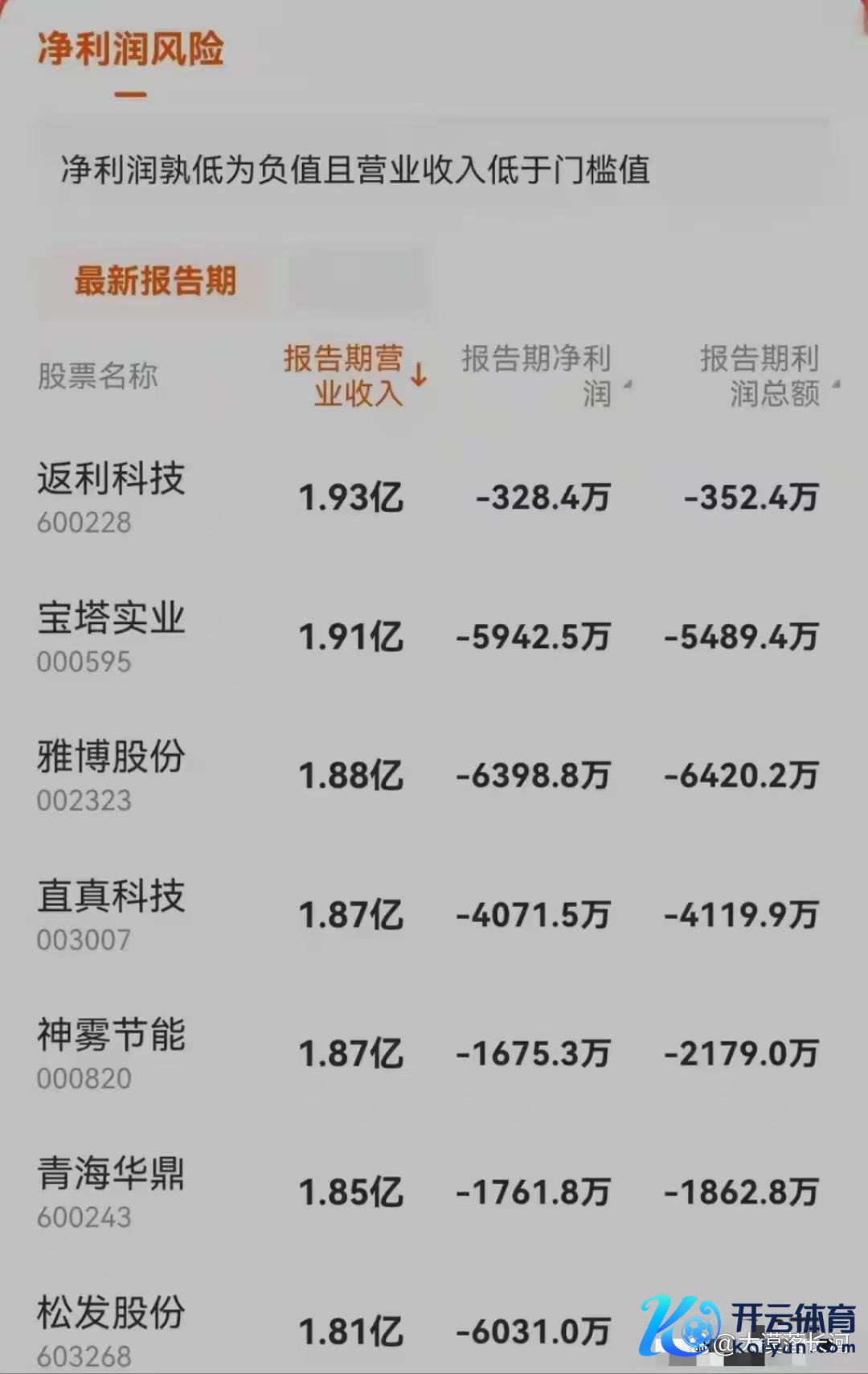
Task: Sort by 报告期营业收入 column
Action: (354, 375)
